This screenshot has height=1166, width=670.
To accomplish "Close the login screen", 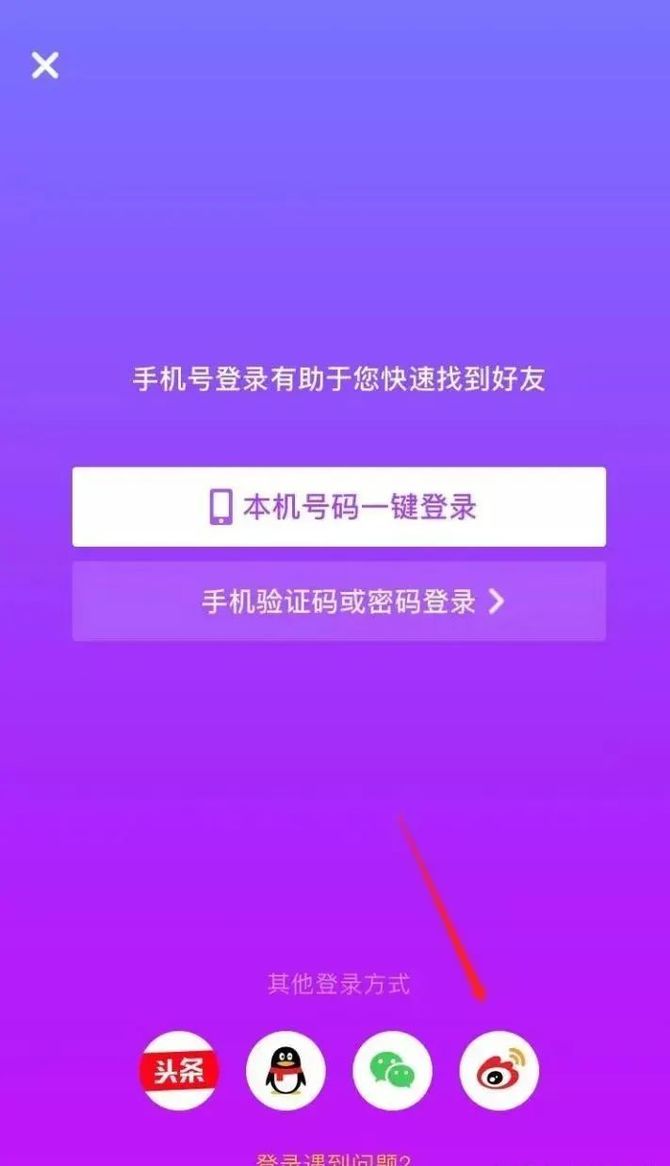I will (45, 66).
